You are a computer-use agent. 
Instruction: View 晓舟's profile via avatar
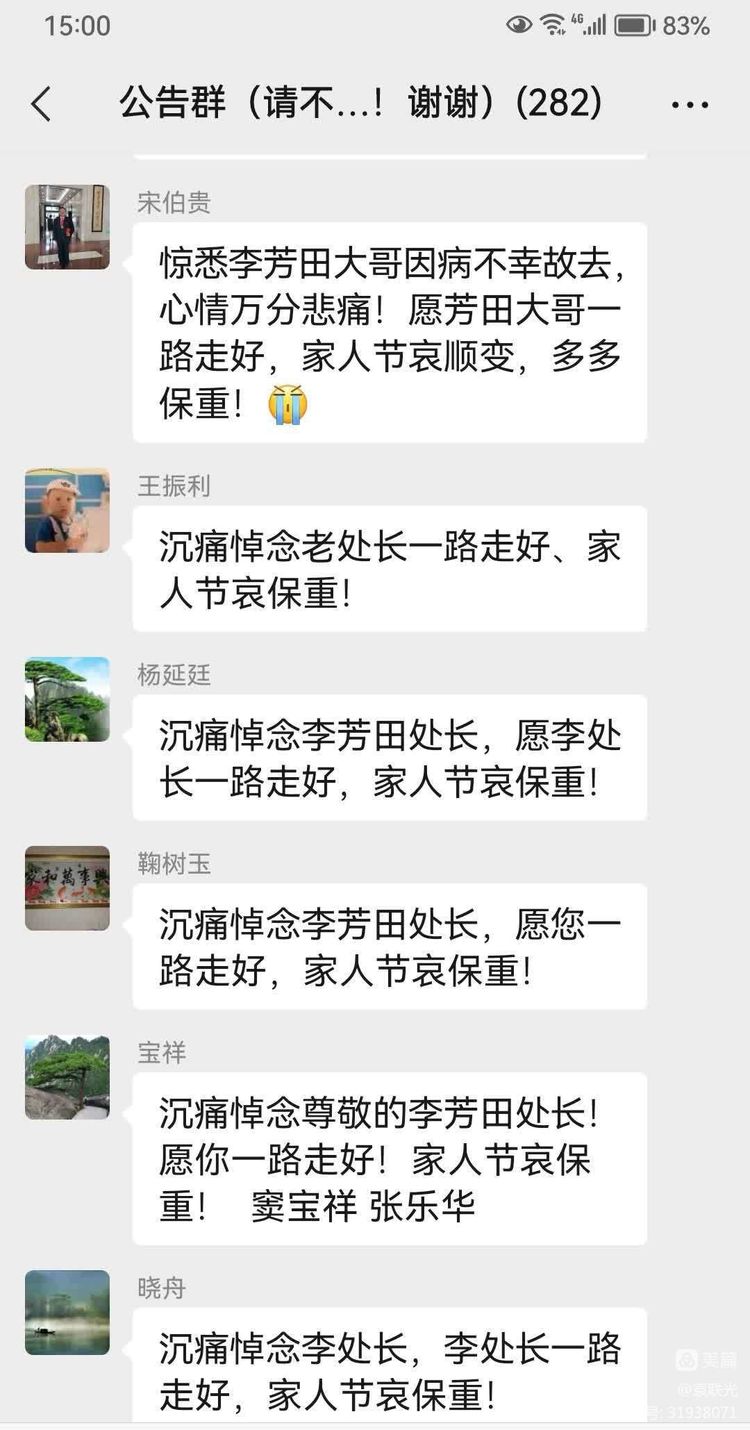click(x=67, y=1312)
